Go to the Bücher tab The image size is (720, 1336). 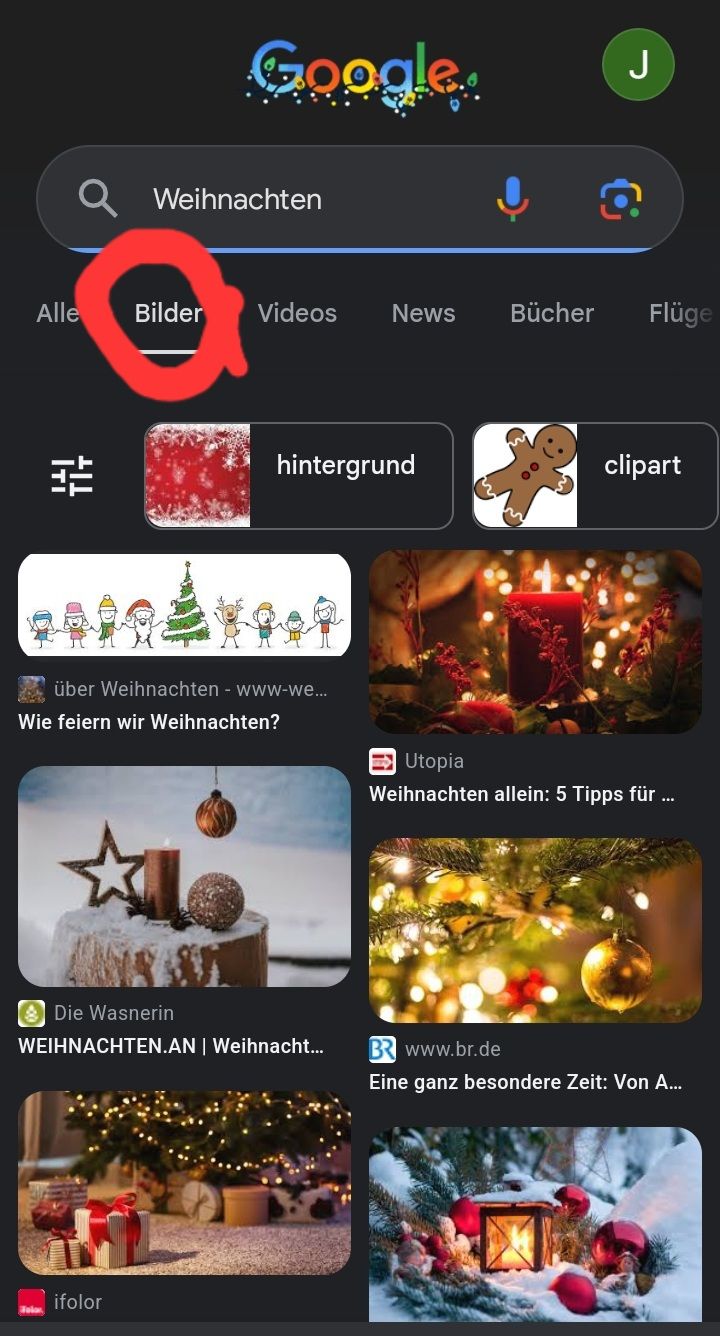coord(552,313)
